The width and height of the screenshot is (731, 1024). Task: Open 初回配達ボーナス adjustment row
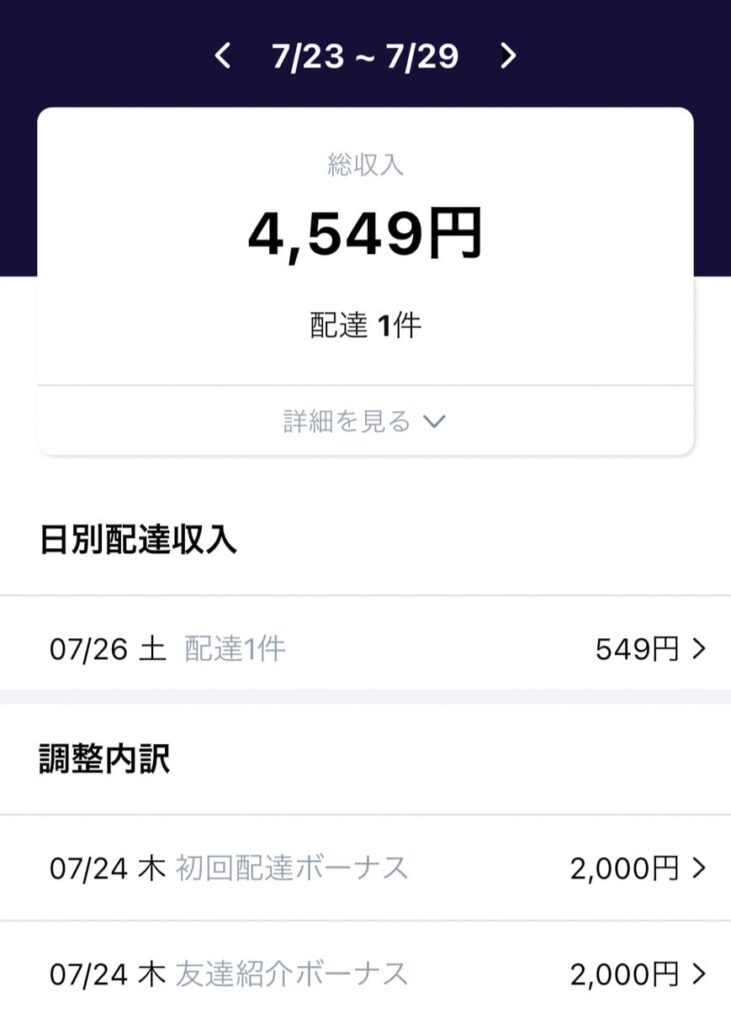pos(365,868)
